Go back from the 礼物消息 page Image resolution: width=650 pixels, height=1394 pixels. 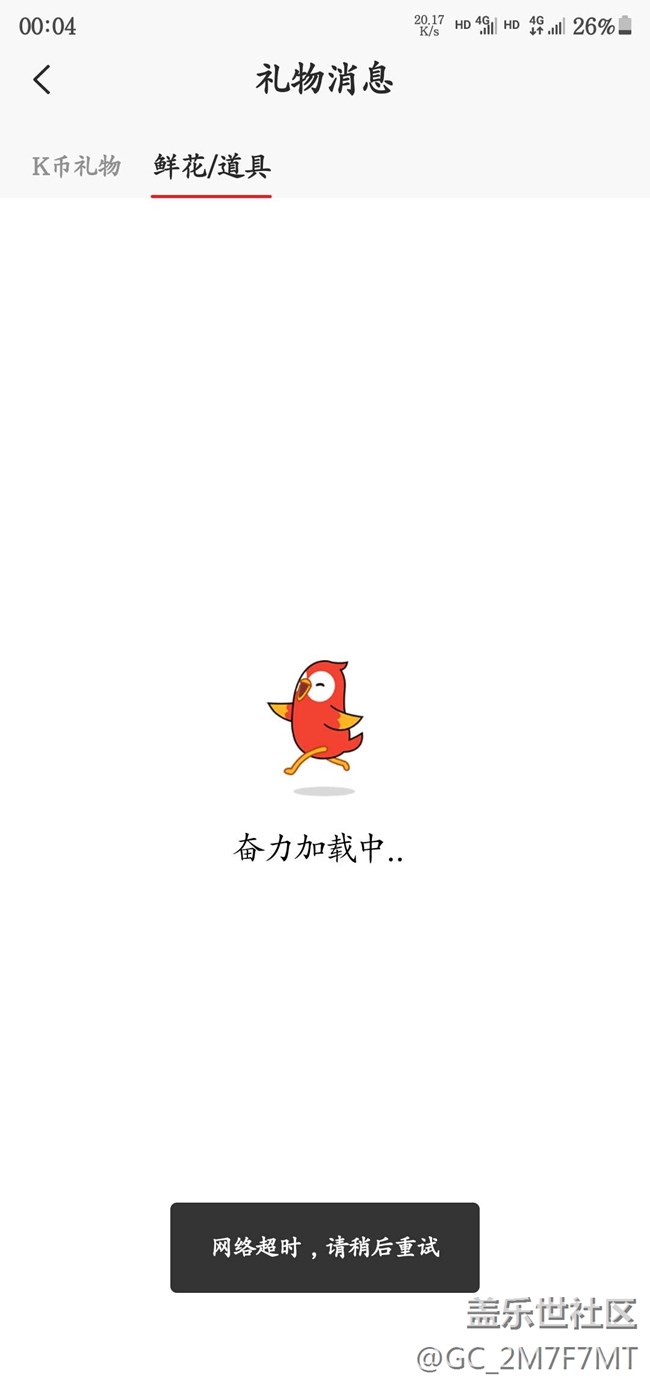click(x=42, y=80)
